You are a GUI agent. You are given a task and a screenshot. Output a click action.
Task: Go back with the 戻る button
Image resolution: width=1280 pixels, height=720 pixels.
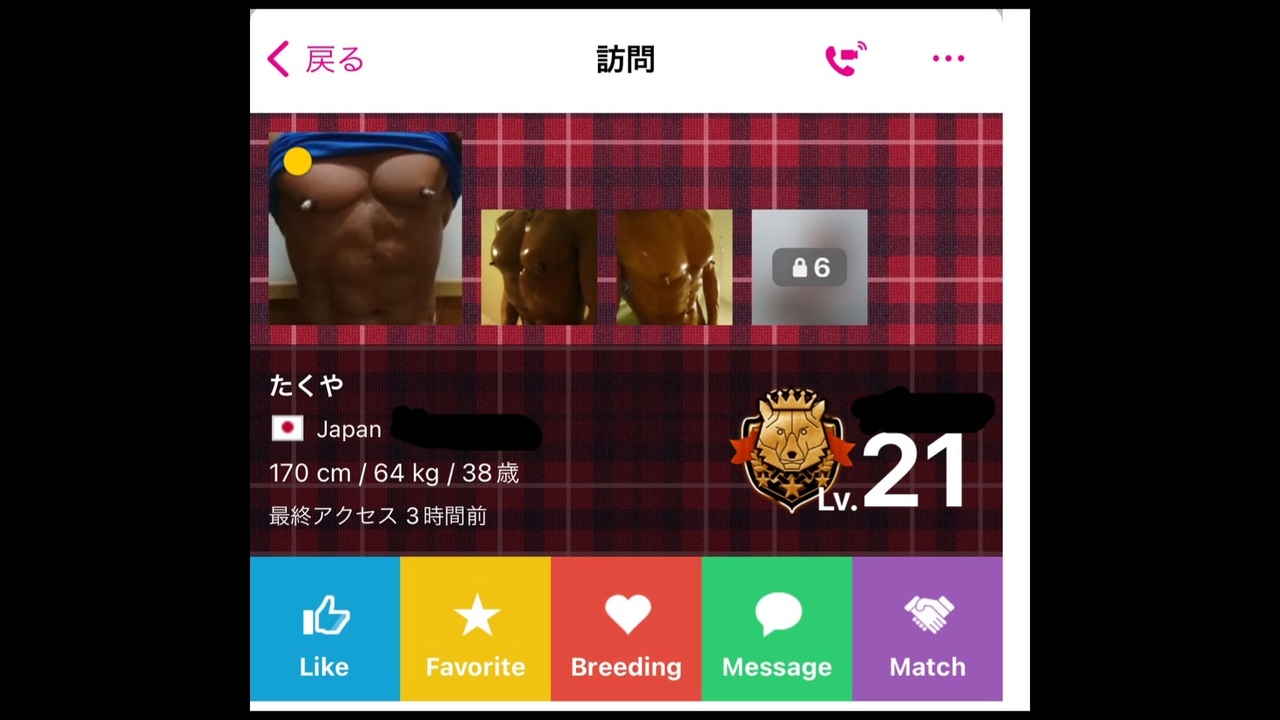pyautogui.click(x=315, y=60)
